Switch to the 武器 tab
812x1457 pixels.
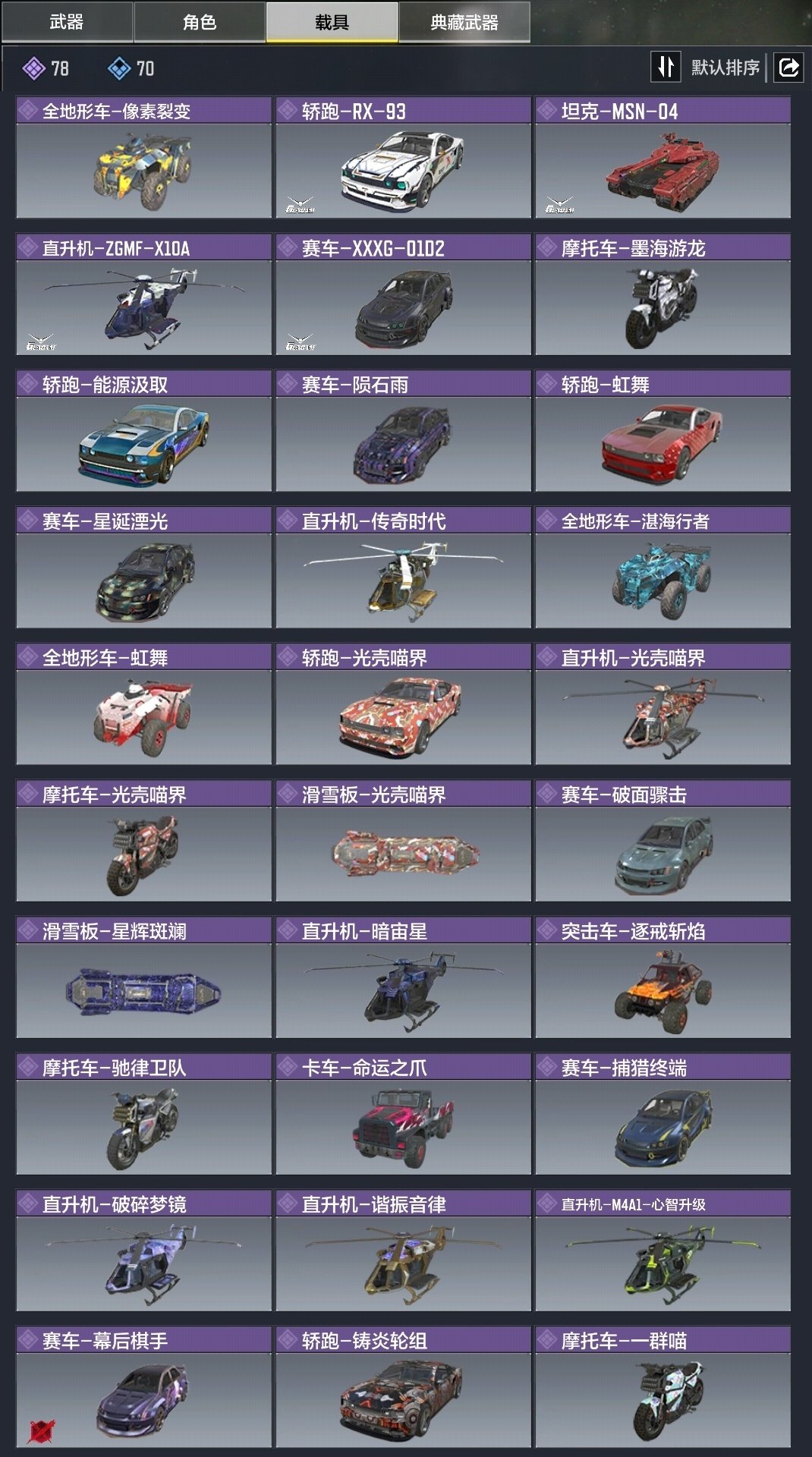coord(67,22)
